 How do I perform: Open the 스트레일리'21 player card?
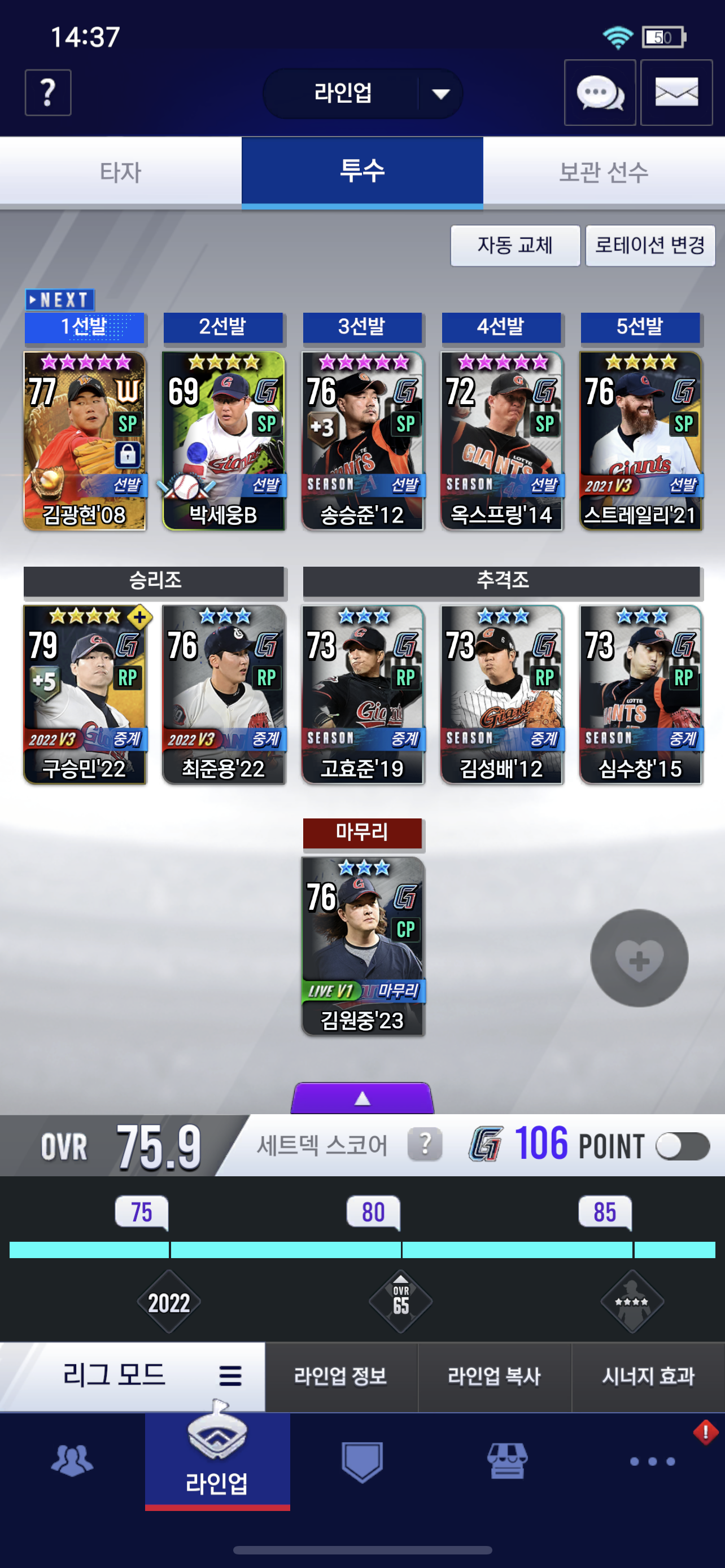click(x=640, y=440)
